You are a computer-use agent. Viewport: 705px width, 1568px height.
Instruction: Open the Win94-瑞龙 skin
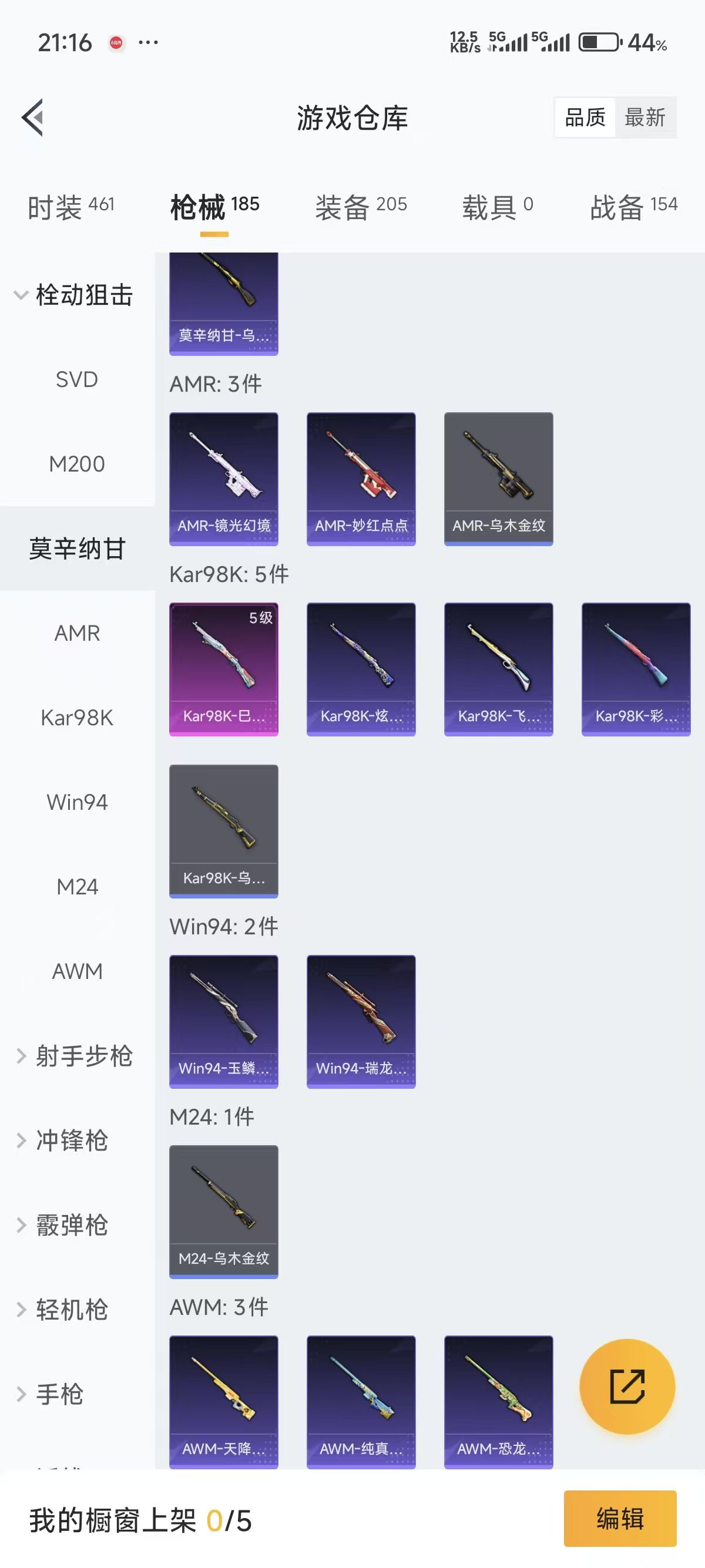pyautogui.click(x=361, y=1021)
